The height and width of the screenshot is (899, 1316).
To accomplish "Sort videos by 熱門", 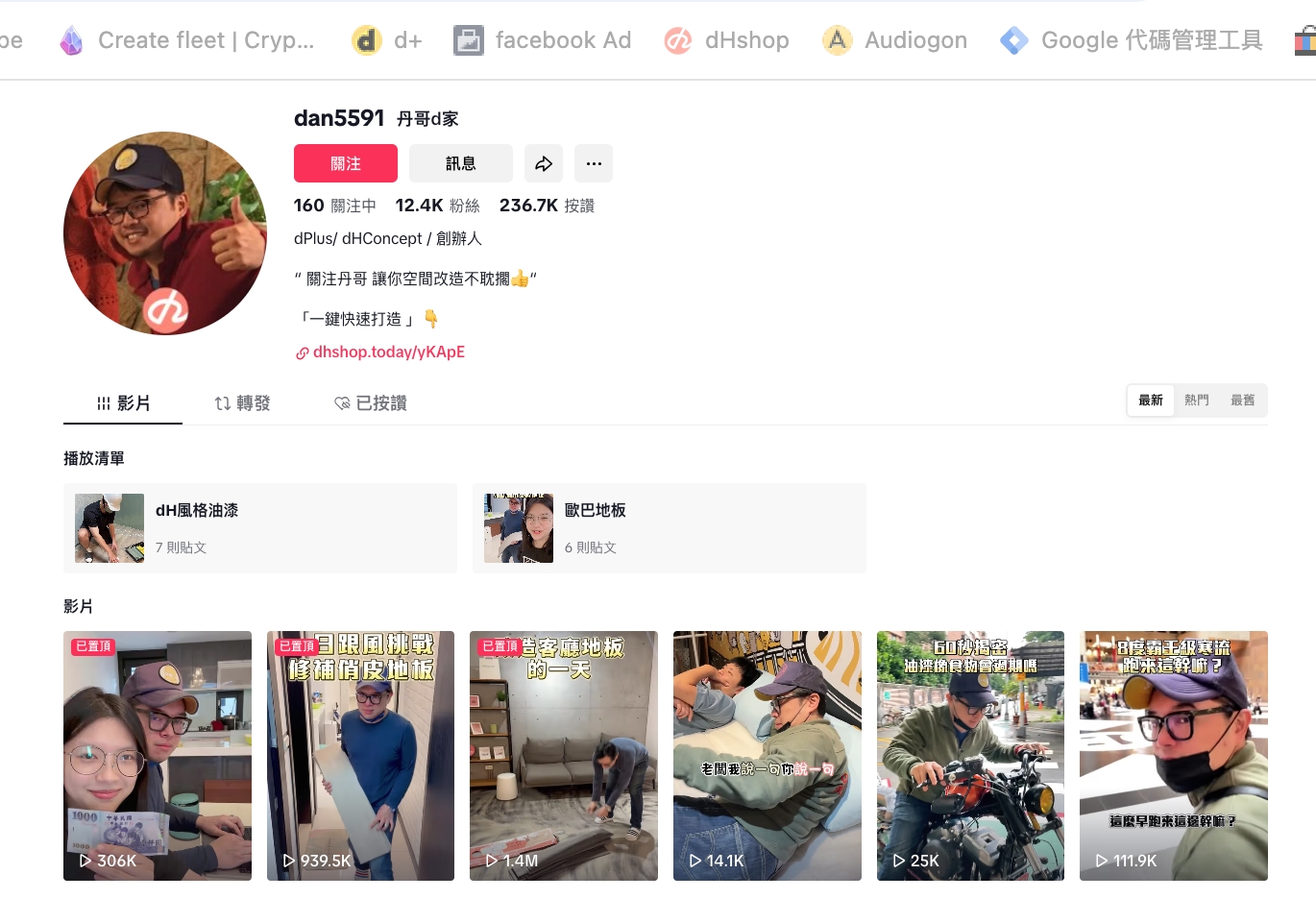I will coord(1196,401).
